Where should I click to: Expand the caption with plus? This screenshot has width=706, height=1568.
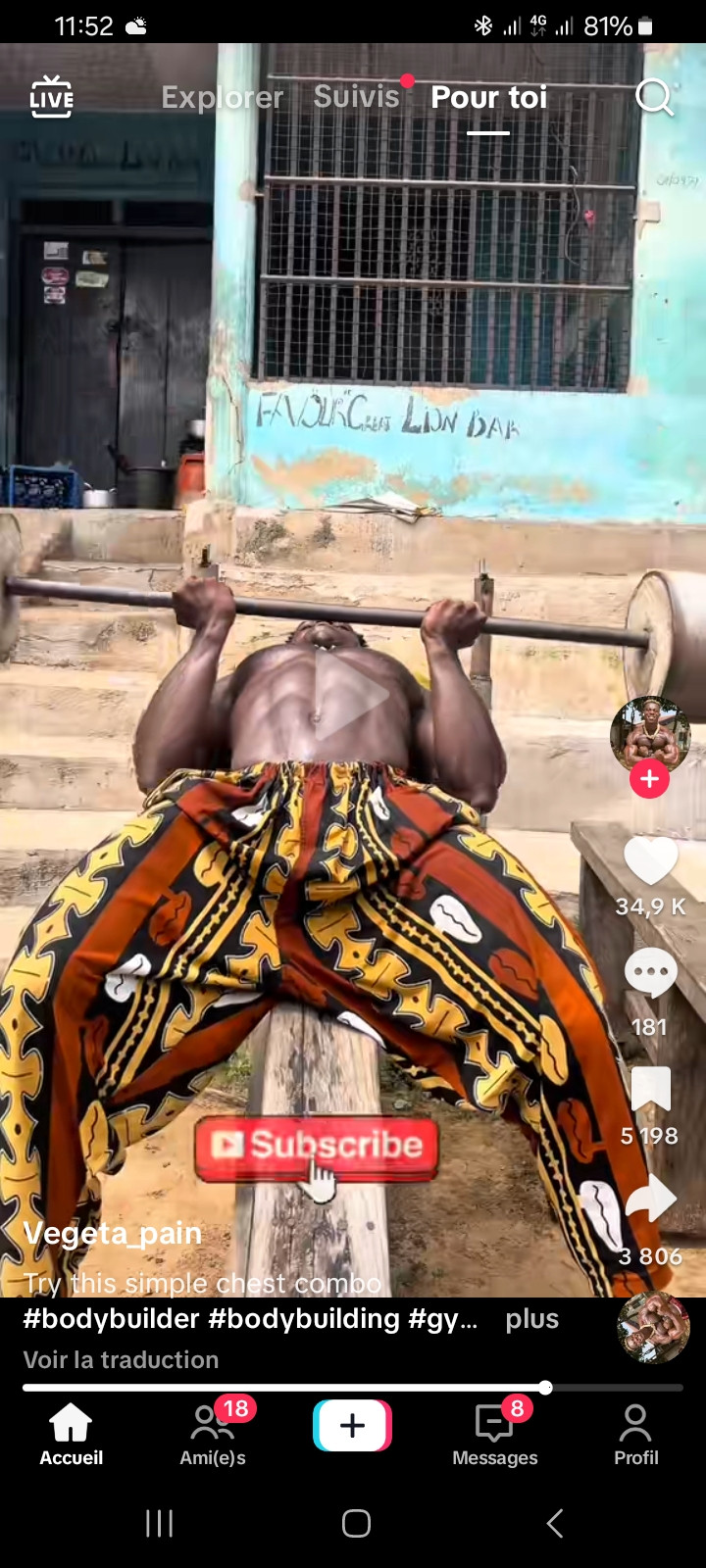(x=531, y=1319)
